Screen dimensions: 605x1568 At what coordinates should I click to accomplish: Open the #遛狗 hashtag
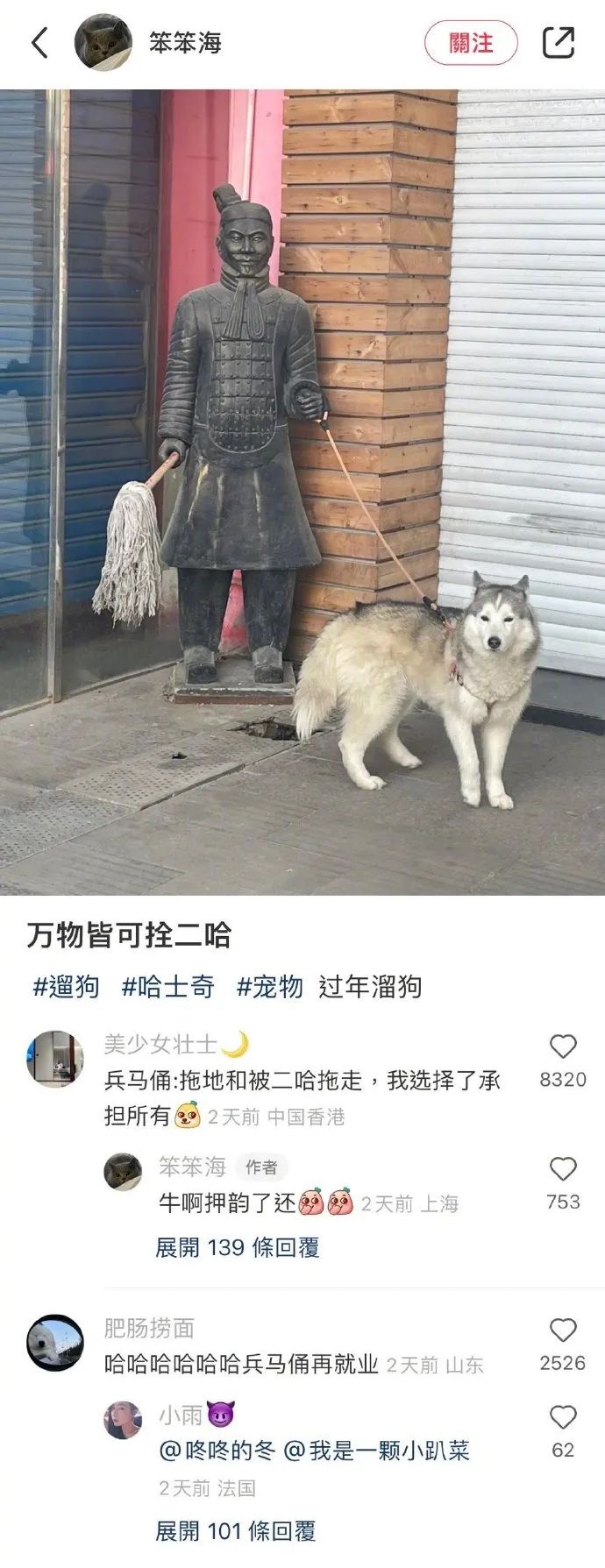[66, 987]
